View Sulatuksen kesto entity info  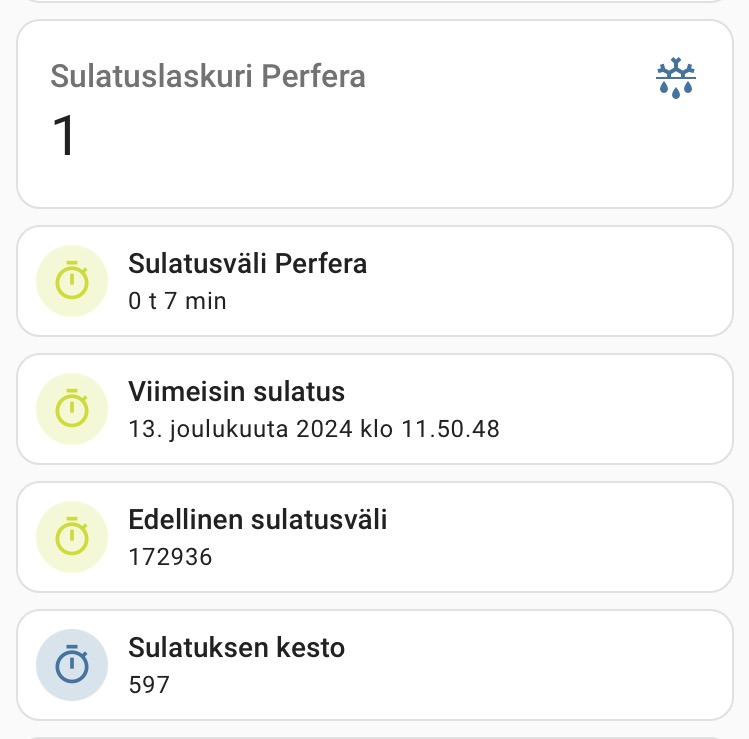[x=374, y=665]
